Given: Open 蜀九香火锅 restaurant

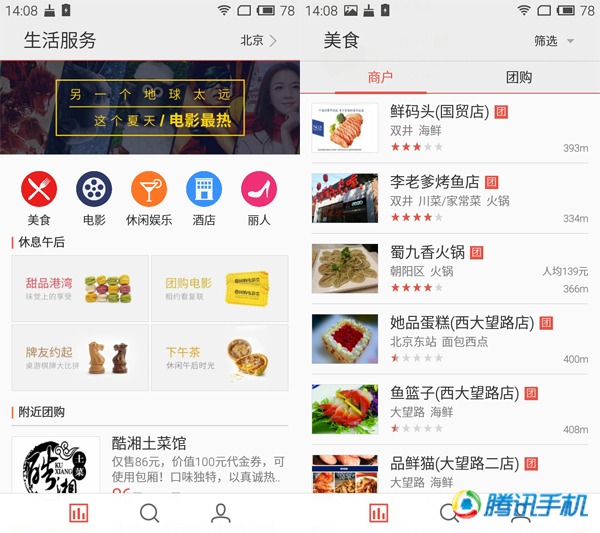Looking at the screenshot, I should tap(450, 268).
